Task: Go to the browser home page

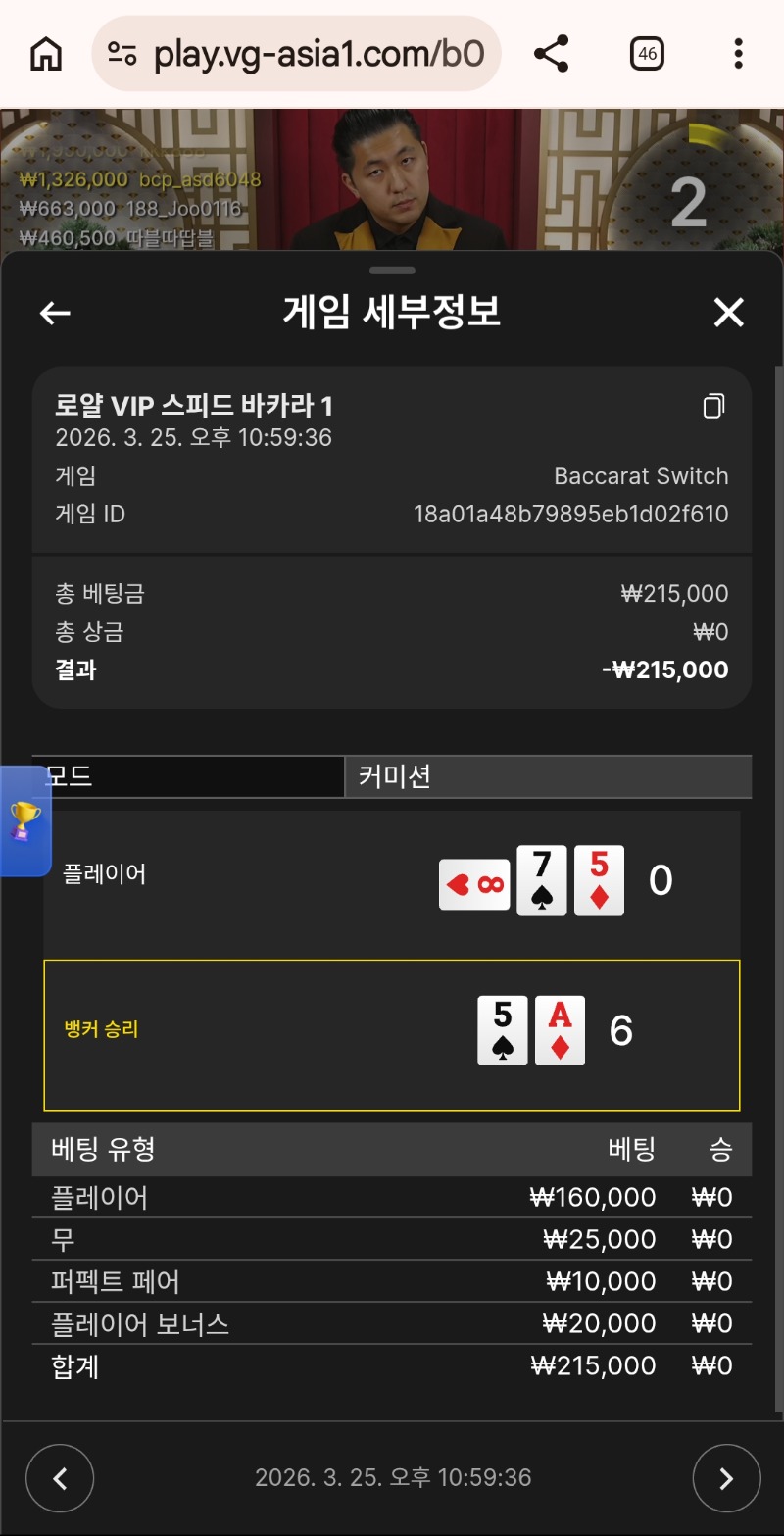Action: click(46, 54)
